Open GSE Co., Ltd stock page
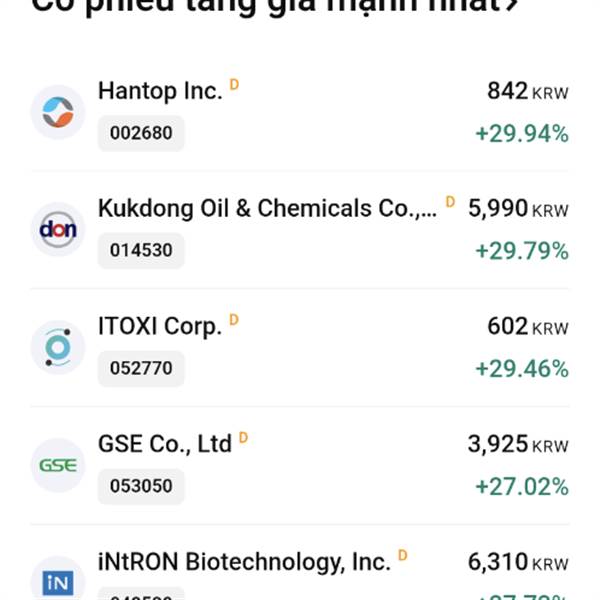This screenshot has height=600, width=600. [300, 465]
